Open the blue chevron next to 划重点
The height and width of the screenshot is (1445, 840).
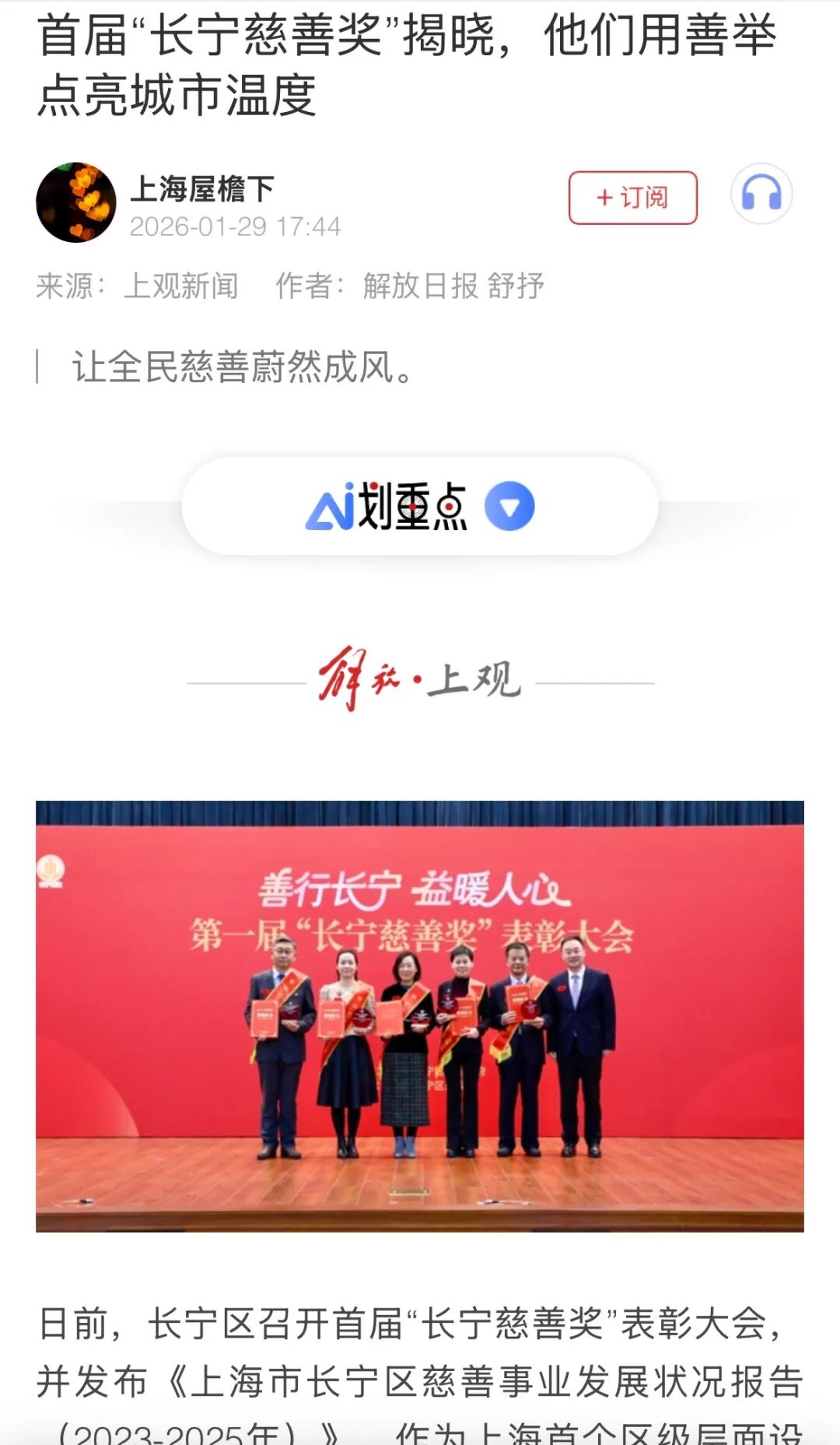[509, 506]
